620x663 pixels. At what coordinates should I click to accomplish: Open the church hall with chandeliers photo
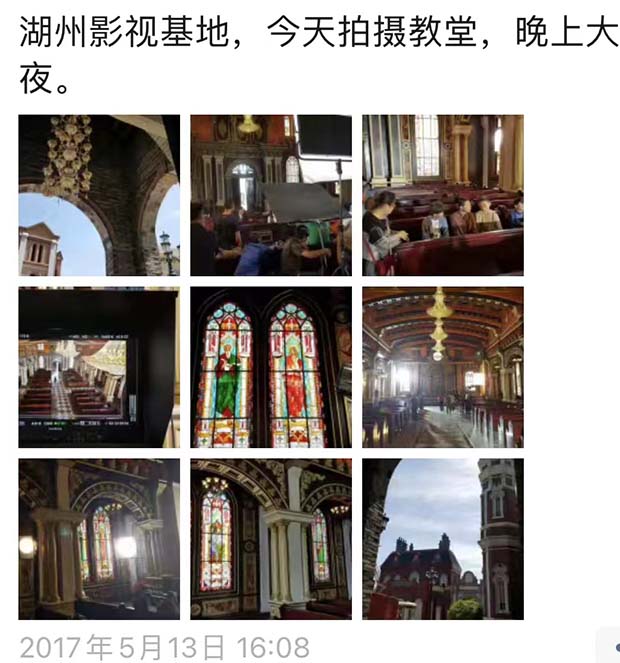click(442, 367)
